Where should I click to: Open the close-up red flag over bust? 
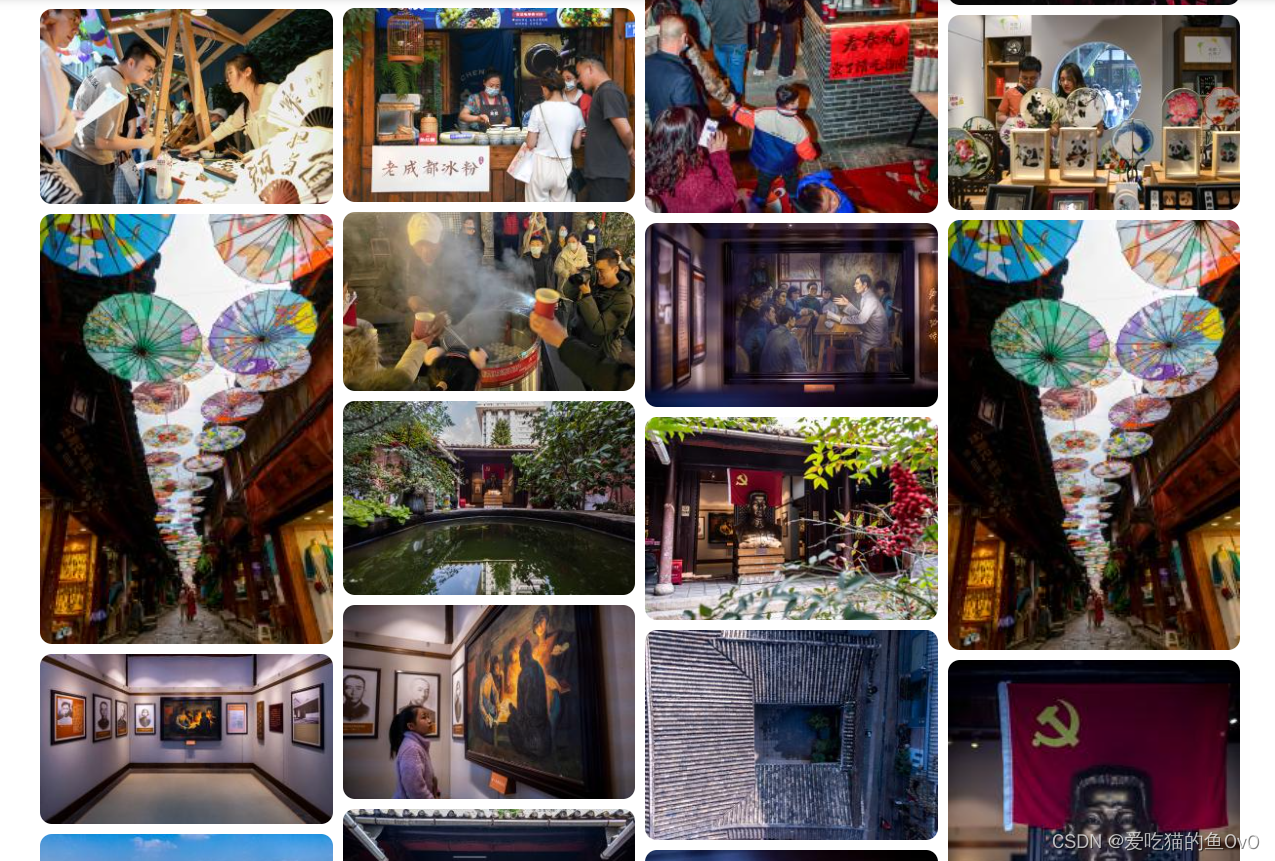tap(1093, 760)
